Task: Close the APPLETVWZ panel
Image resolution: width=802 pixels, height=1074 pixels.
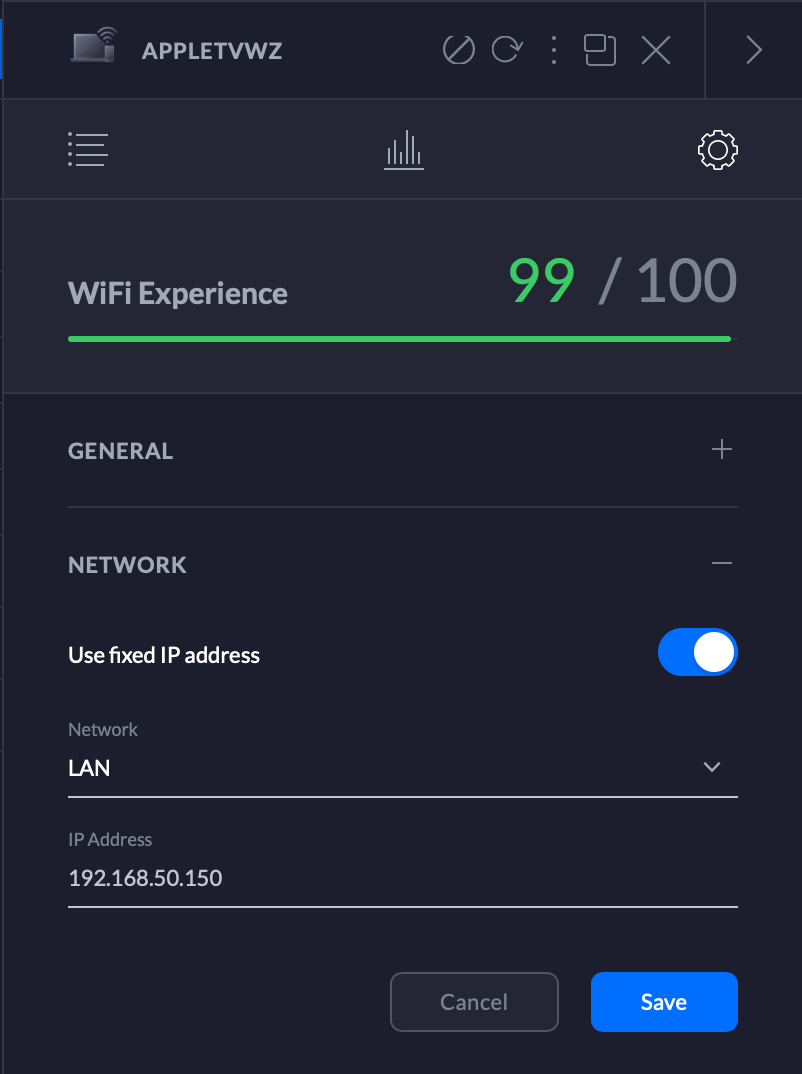Action: pyautogui.click(x=656, y=50)
